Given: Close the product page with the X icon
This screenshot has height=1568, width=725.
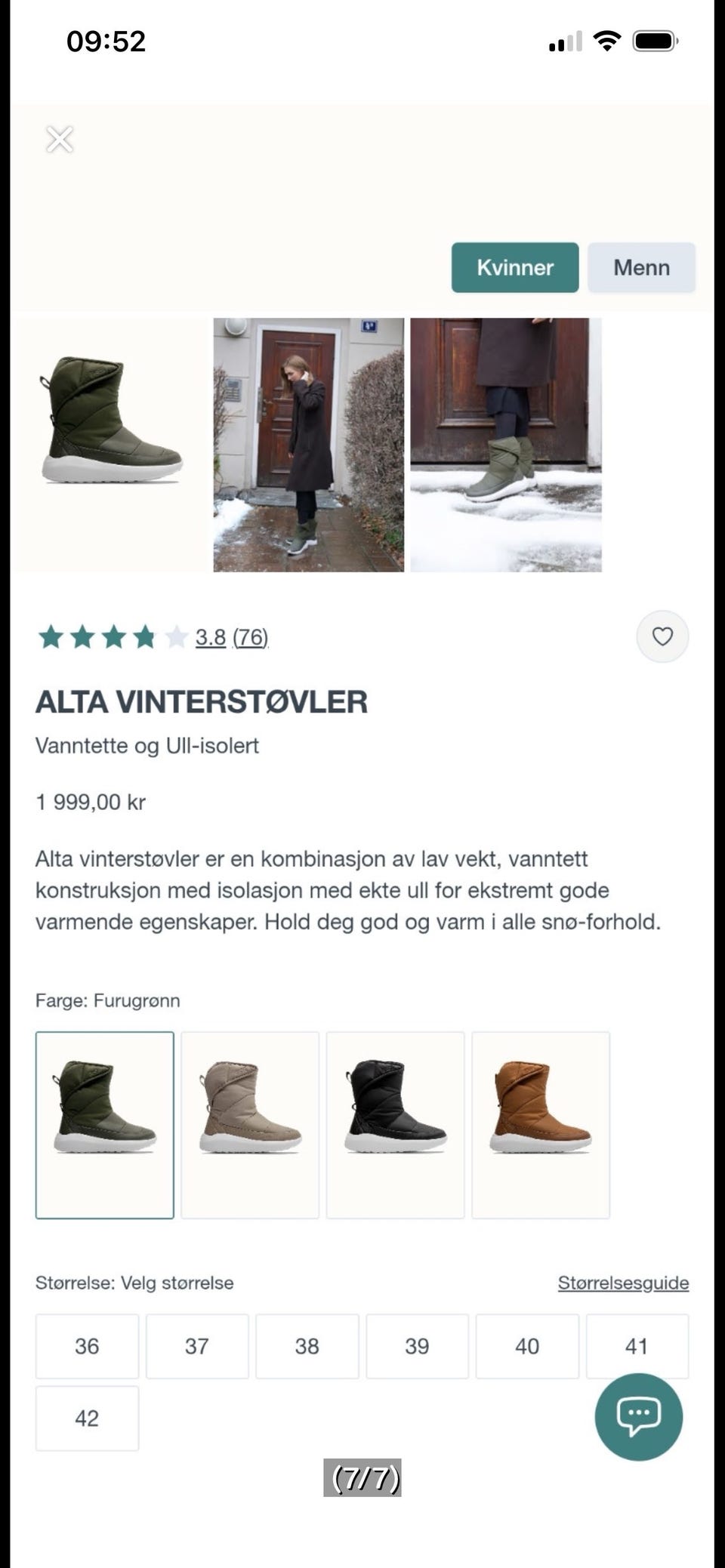Looking at the screenshot, I should 60,138.
